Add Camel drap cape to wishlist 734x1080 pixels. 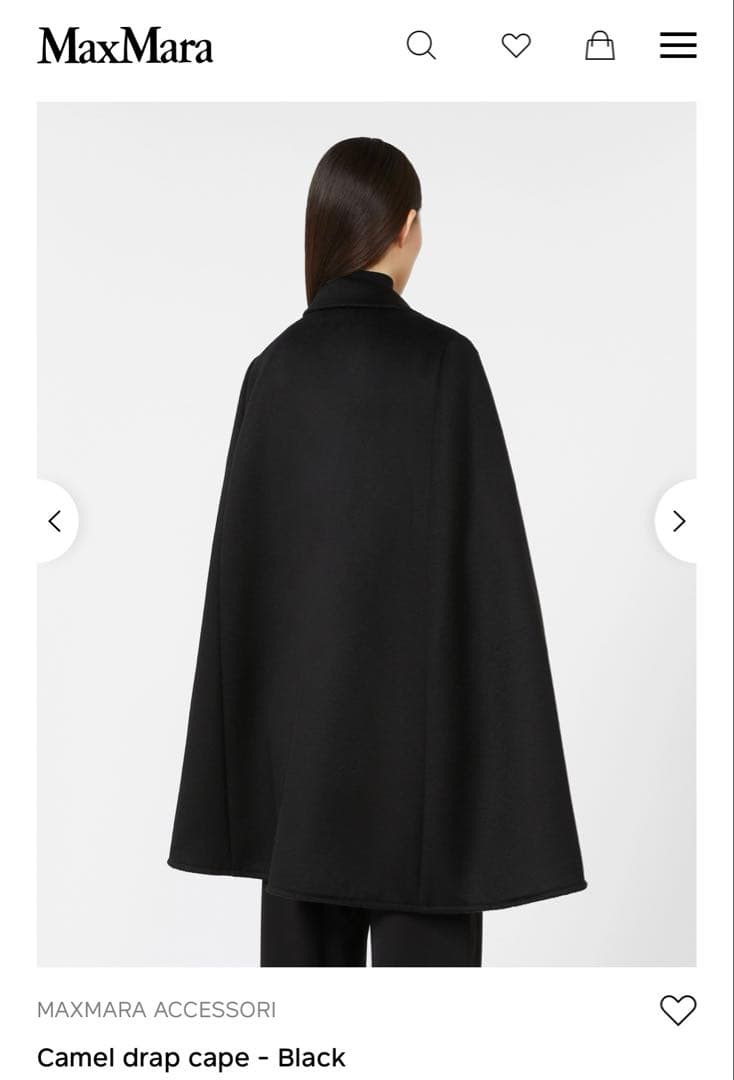[x=678, y=1010]
